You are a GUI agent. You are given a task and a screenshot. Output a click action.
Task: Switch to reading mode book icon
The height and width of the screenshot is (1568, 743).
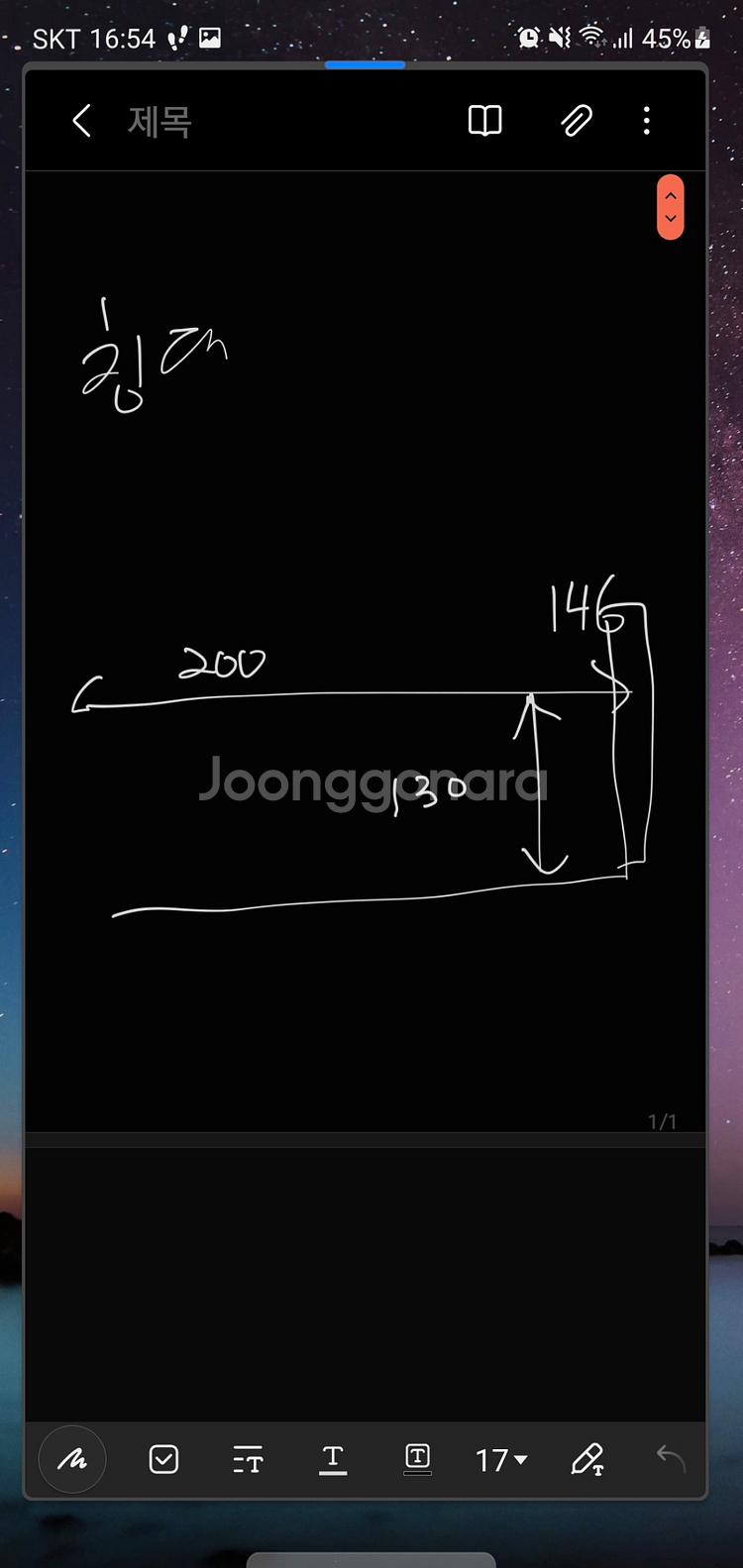coord(484,121)
